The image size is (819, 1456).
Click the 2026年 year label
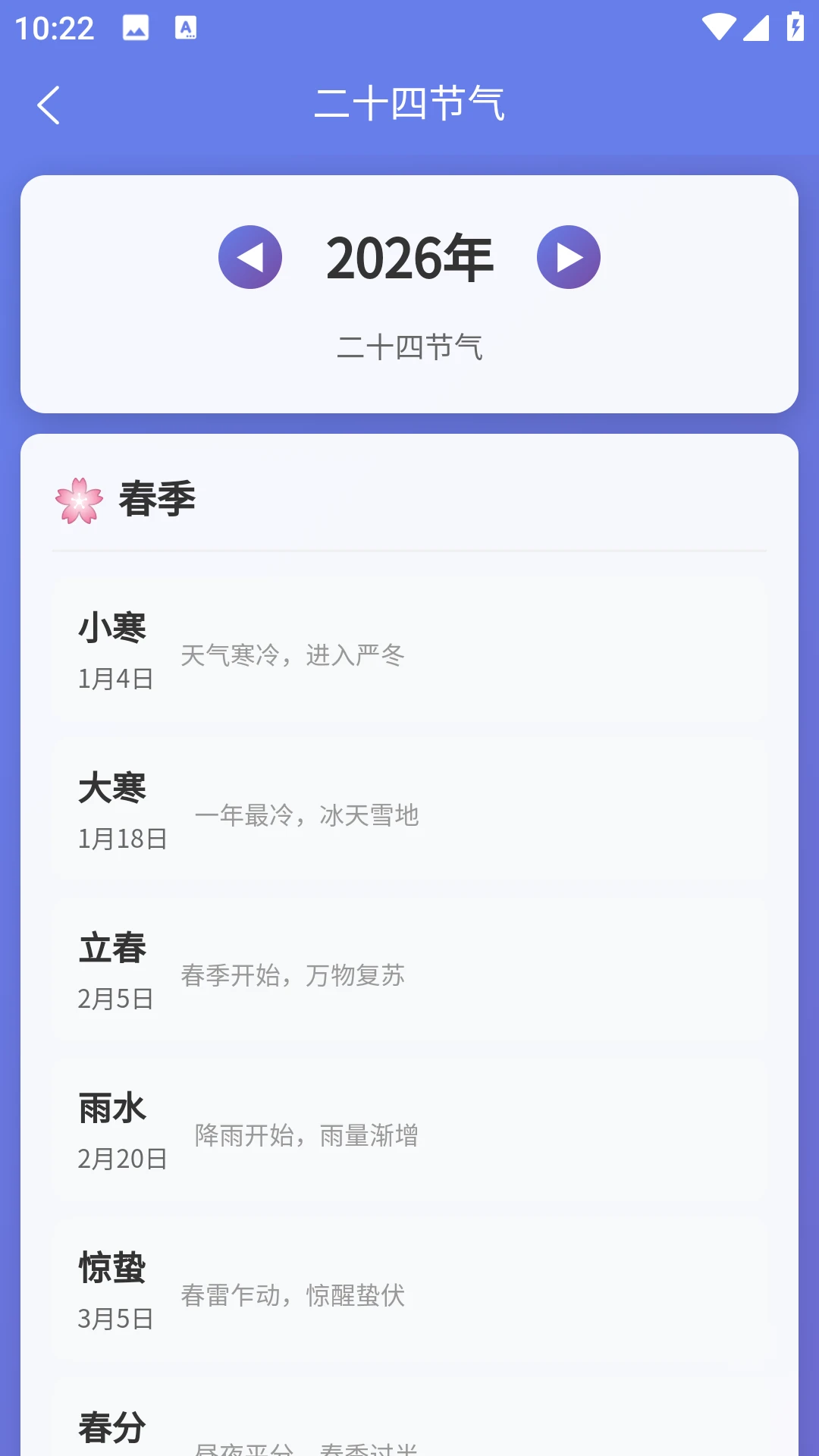(x=409, y=258)
